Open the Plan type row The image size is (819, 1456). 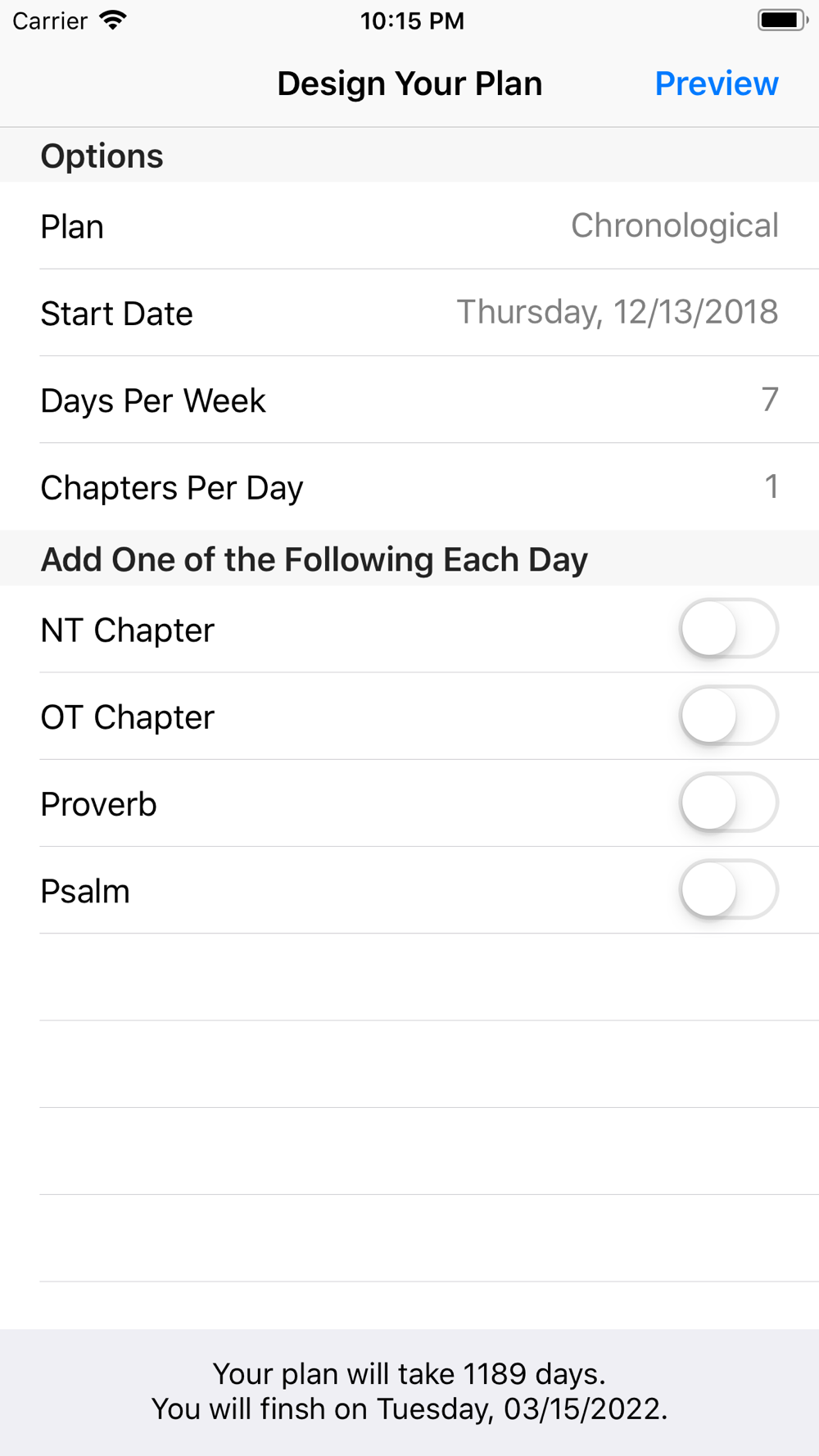coord(409,226)
